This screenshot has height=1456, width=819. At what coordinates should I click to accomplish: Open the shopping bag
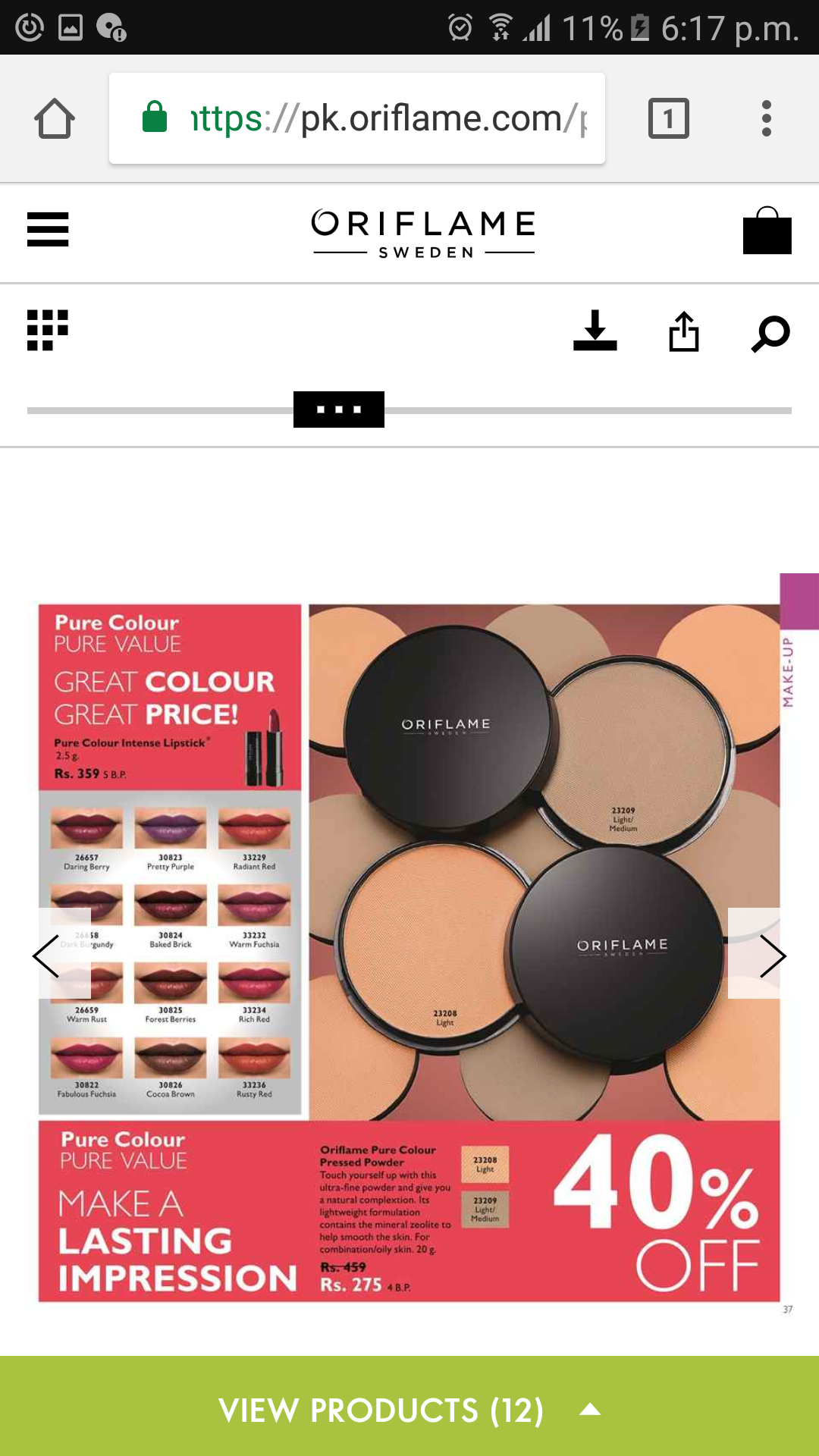coord(767,231)
